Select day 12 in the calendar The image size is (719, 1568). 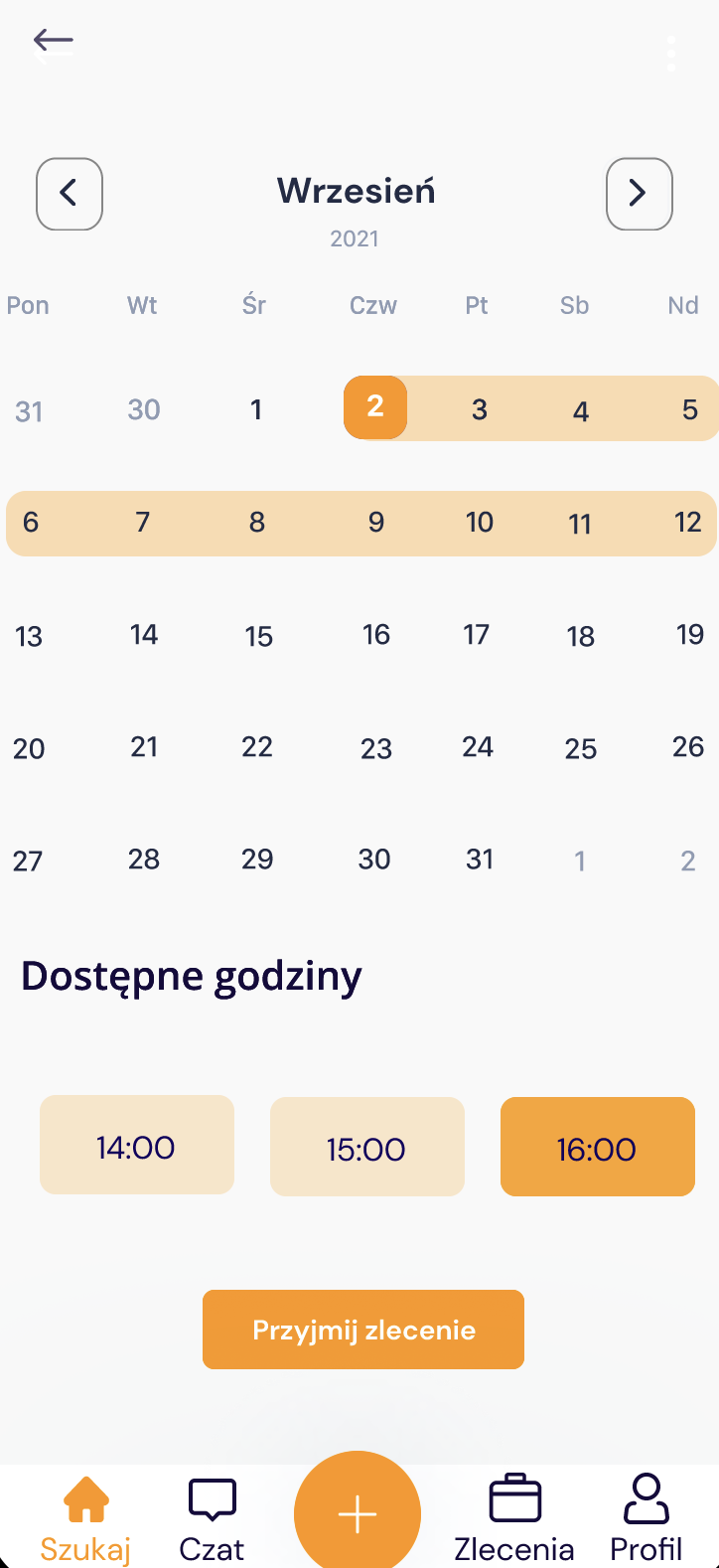(x=687, y=523)
